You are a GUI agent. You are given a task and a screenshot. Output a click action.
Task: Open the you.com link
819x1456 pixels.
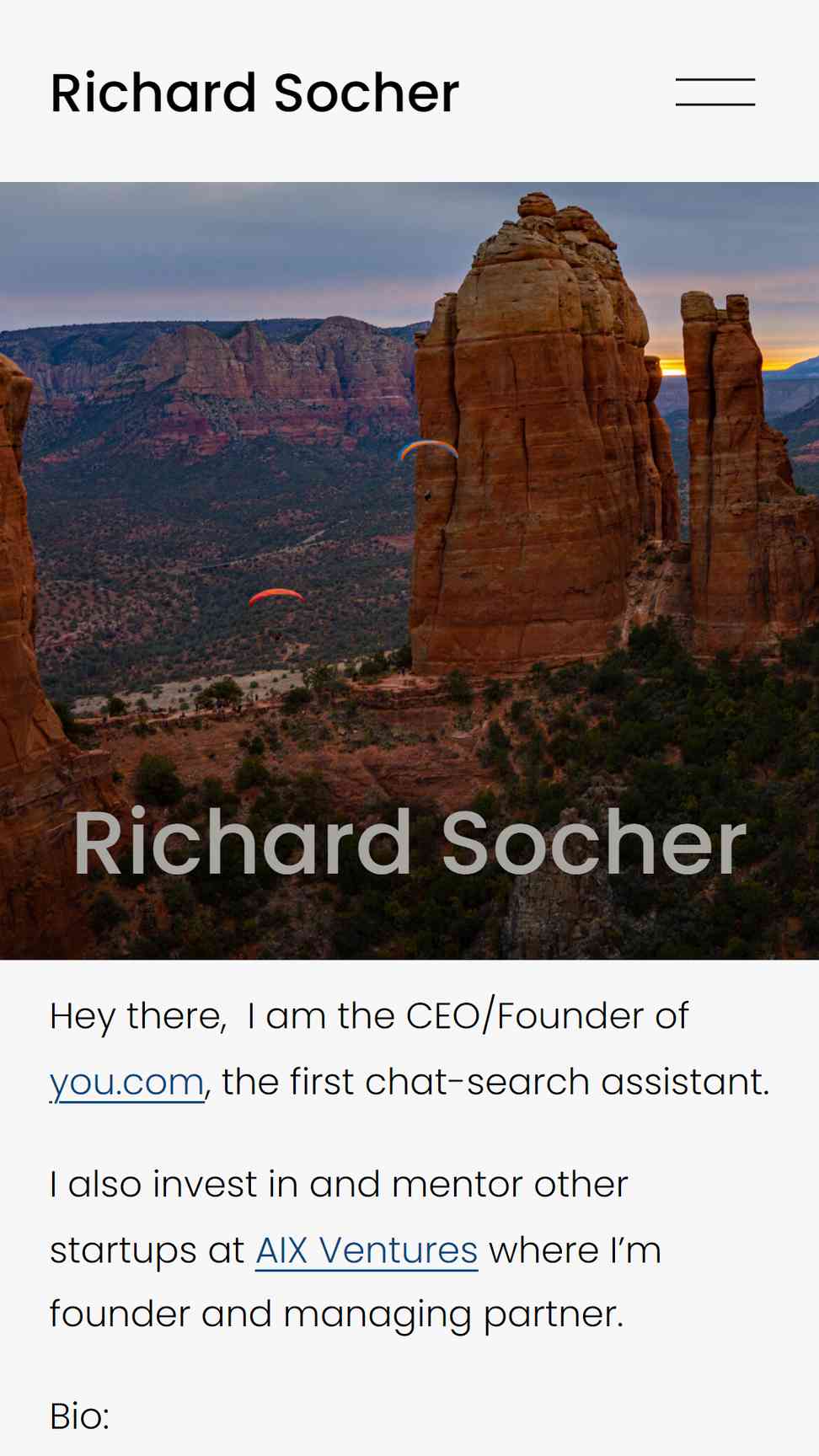(126, 1082)
